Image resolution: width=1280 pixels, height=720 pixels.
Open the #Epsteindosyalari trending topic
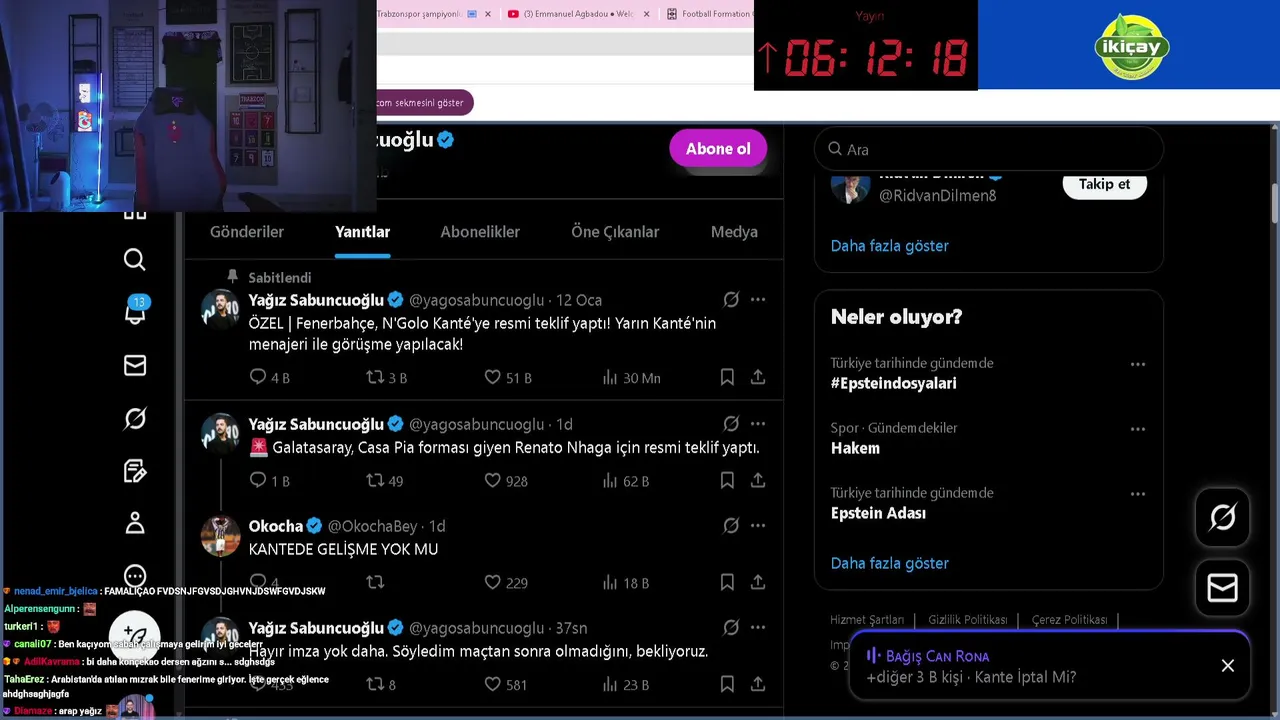pos(893,383)
